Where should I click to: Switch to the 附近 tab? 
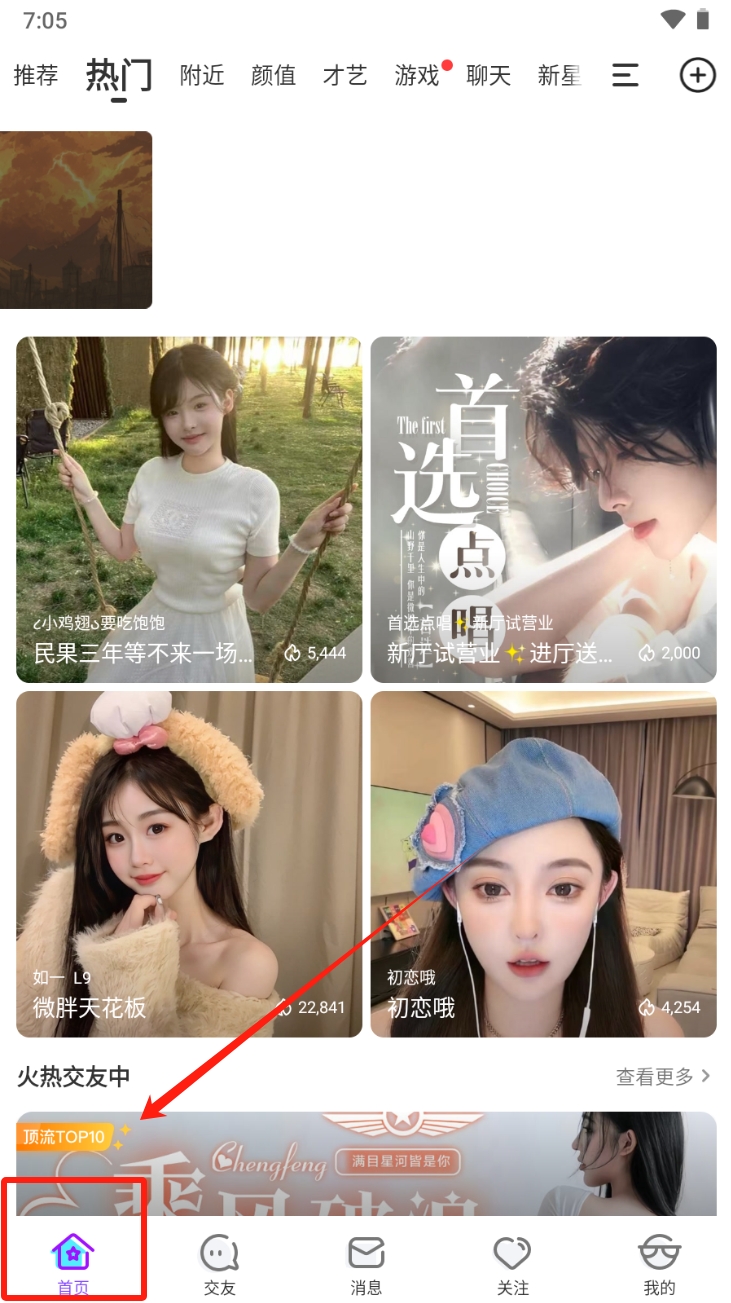point(202,75)
